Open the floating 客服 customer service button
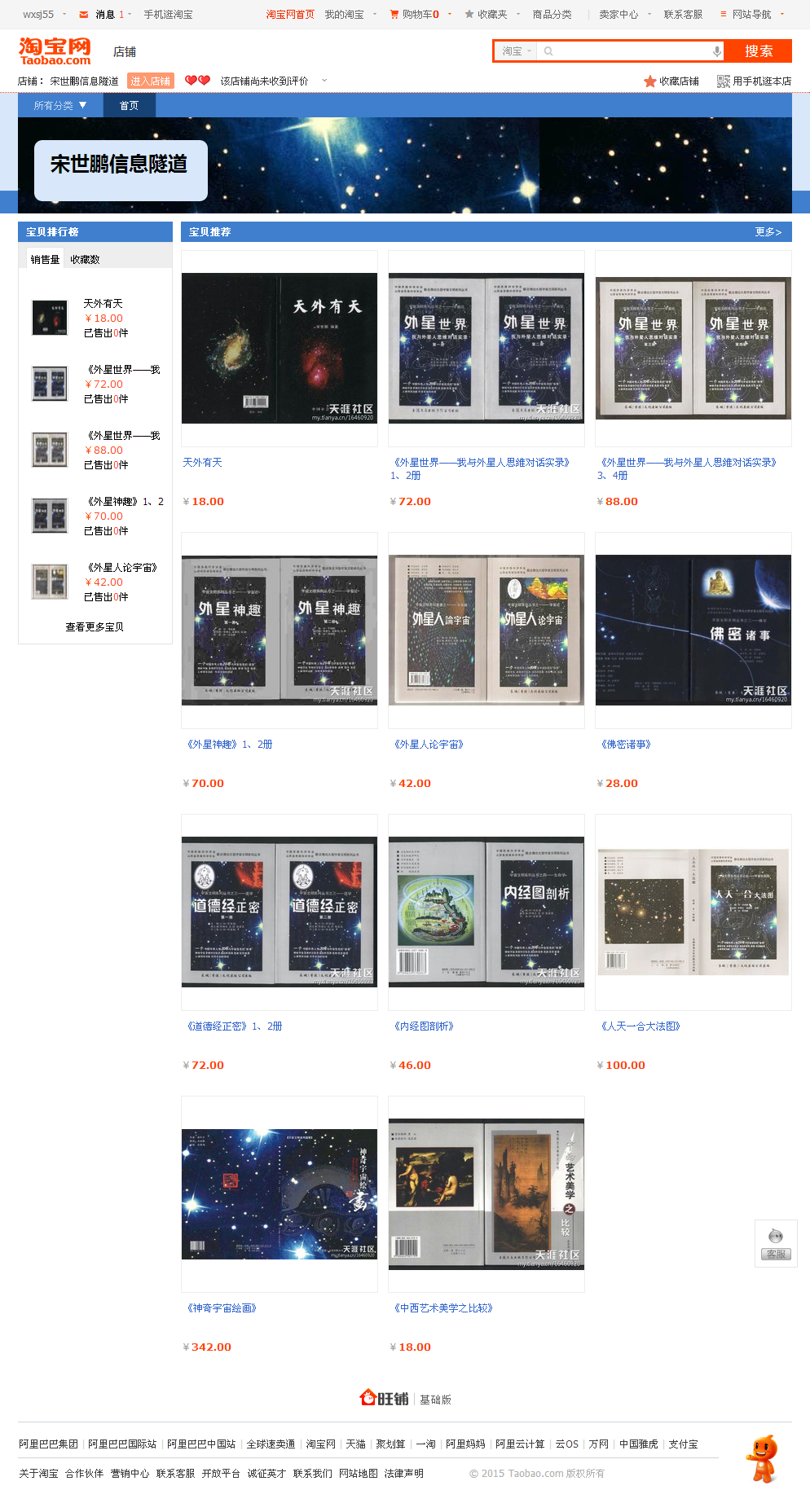Viewport: 810px width, 1512px height. (775, 1244)
